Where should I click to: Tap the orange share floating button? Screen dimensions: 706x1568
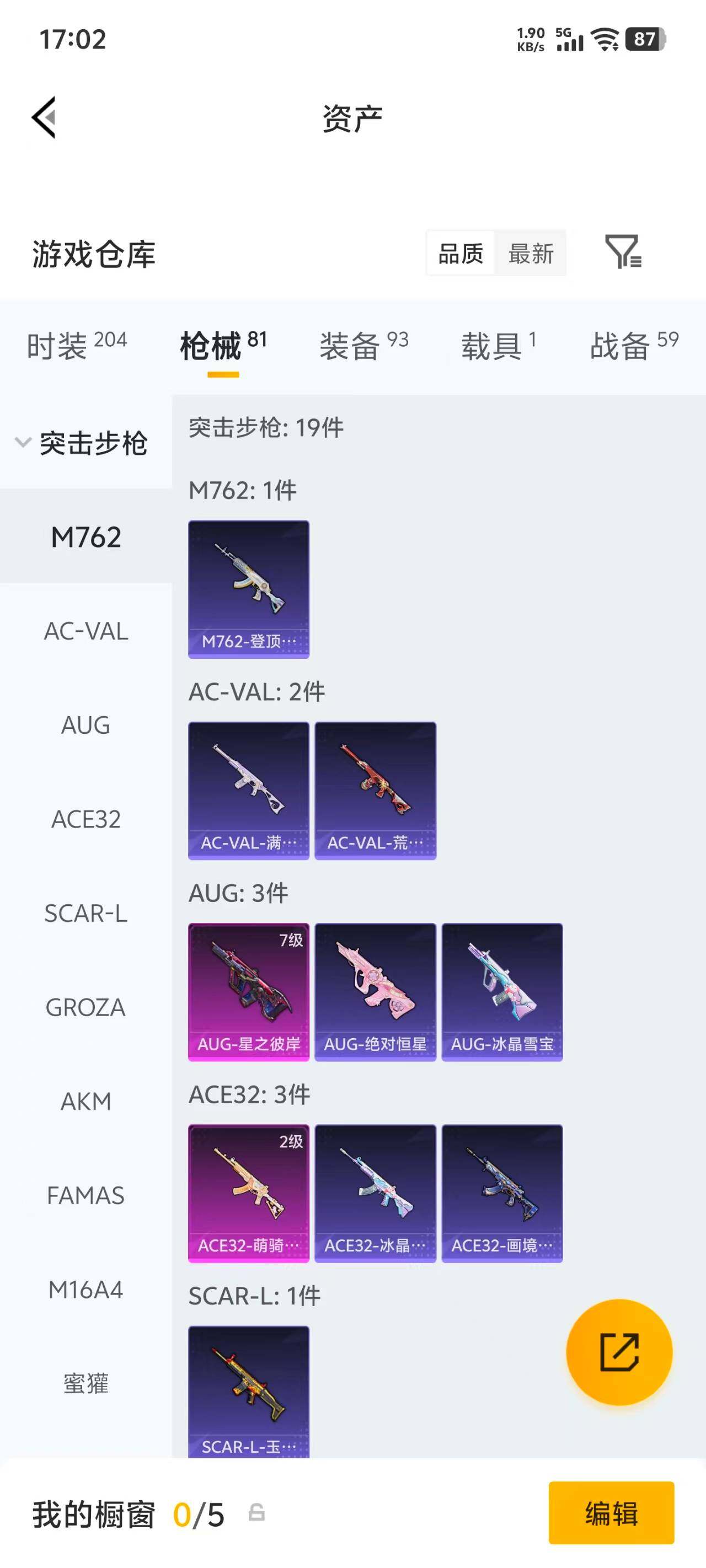click(619, 1352)
